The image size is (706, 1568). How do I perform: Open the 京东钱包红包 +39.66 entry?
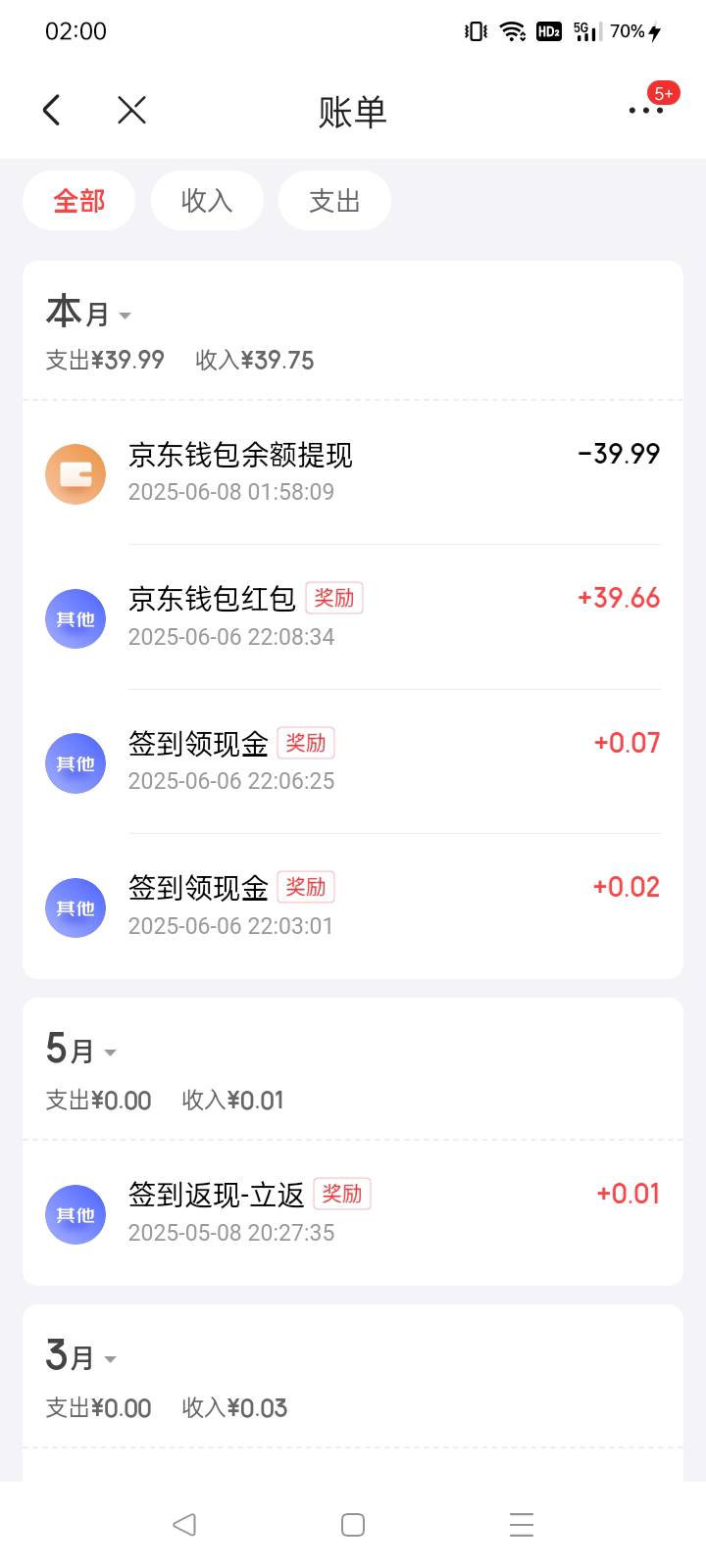(353, 616)
